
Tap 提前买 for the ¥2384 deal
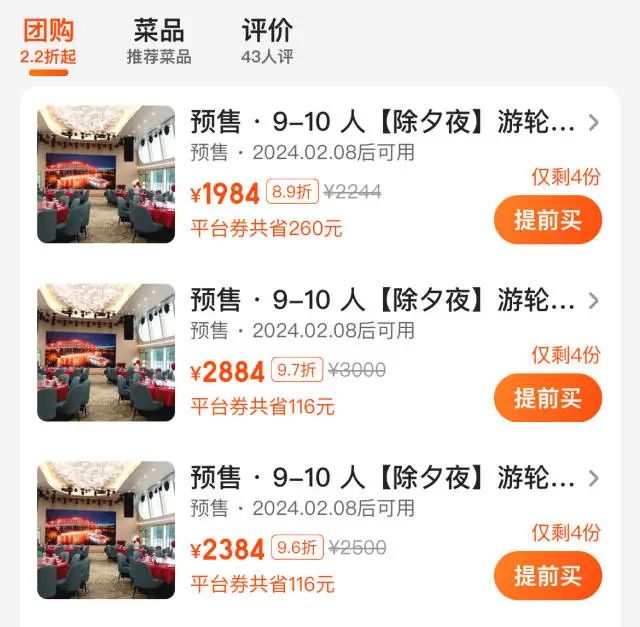(x=548, y=576)
